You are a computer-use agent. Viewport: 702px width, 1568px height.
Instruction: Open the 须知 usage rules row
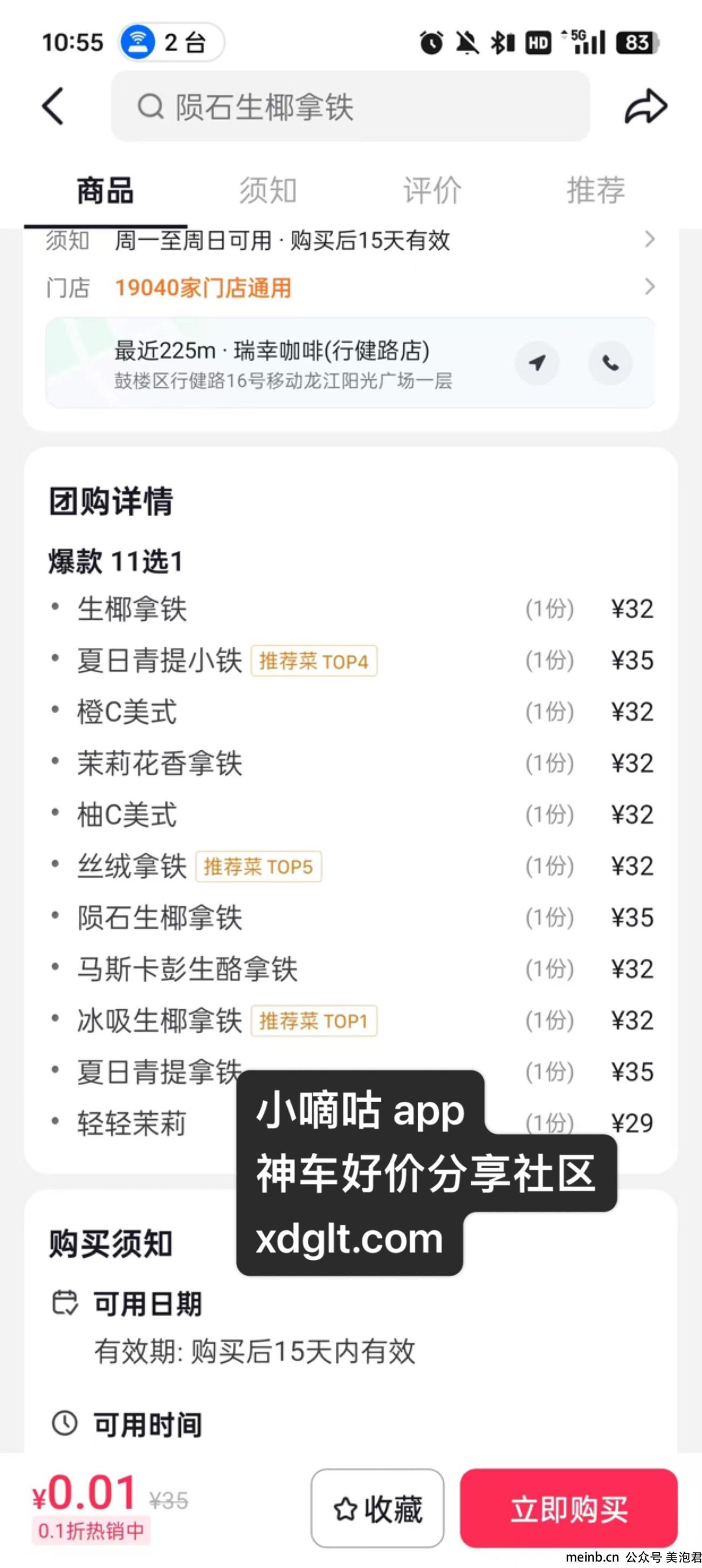point(350,240)
